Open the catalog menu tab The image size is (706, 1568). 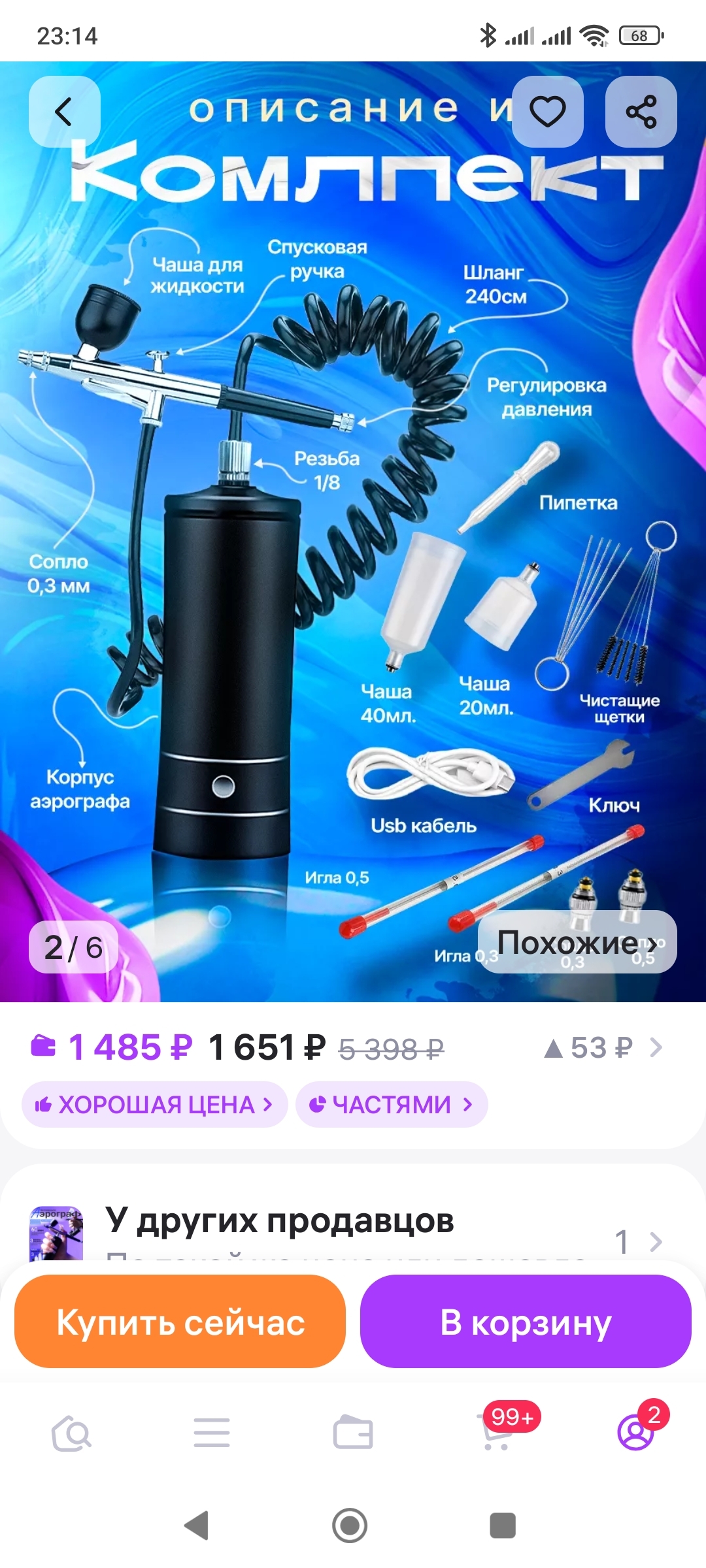click(212, 1433)
